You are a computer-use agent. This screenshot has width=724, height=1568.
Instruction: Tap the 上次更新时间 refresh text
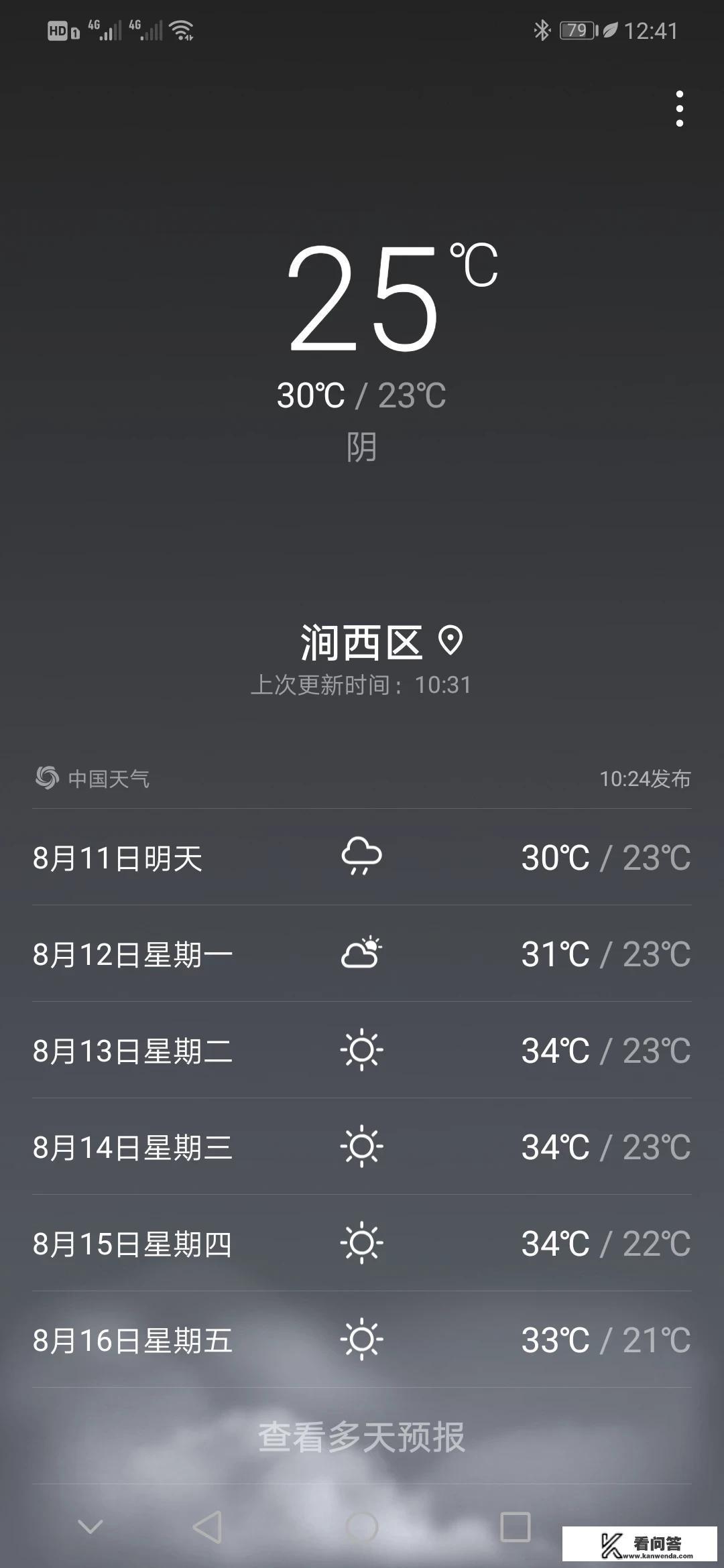(x=361, y=685)
